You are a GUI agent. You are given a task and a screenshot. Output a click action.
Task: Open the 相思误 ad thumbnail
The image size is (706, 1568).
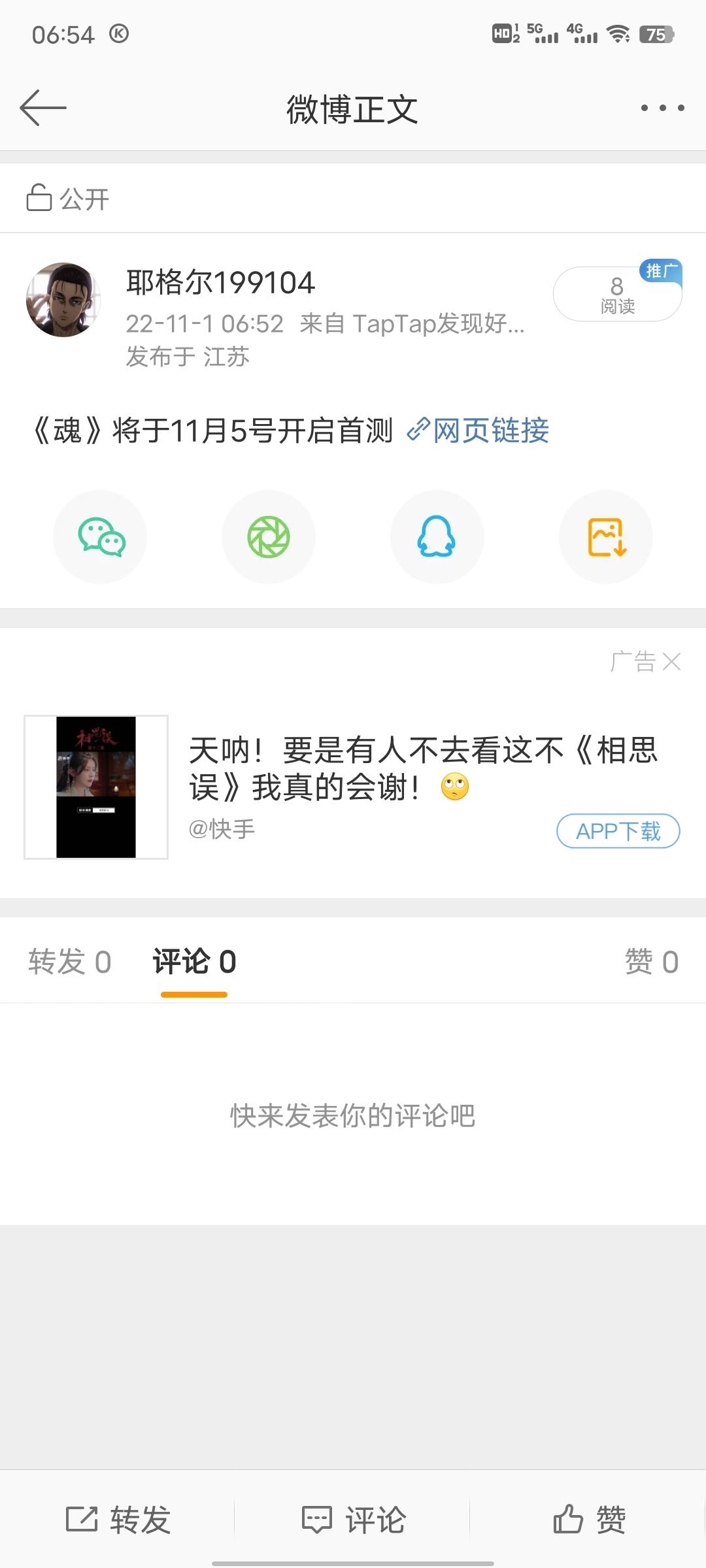point(96,787)
